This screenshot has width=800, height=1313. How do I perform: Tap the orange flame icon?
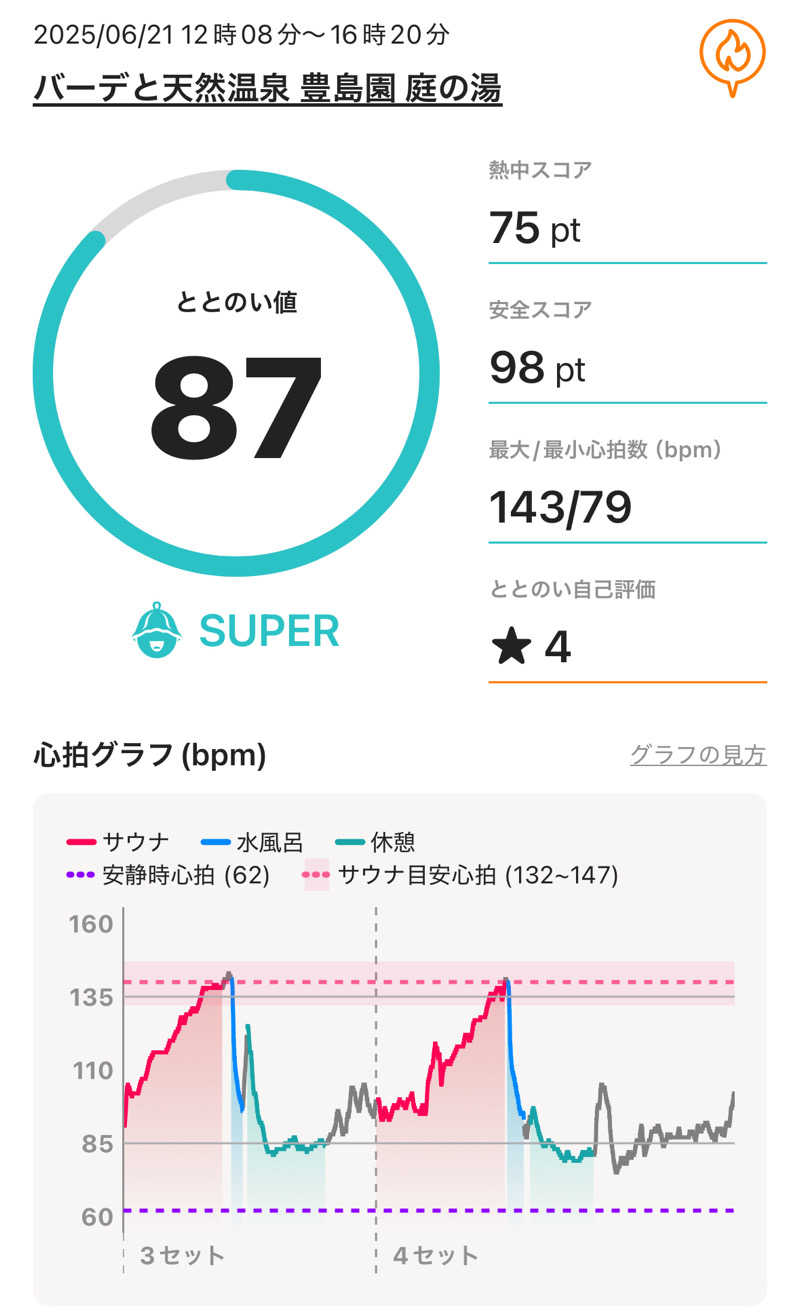click(x=732, y=55)
